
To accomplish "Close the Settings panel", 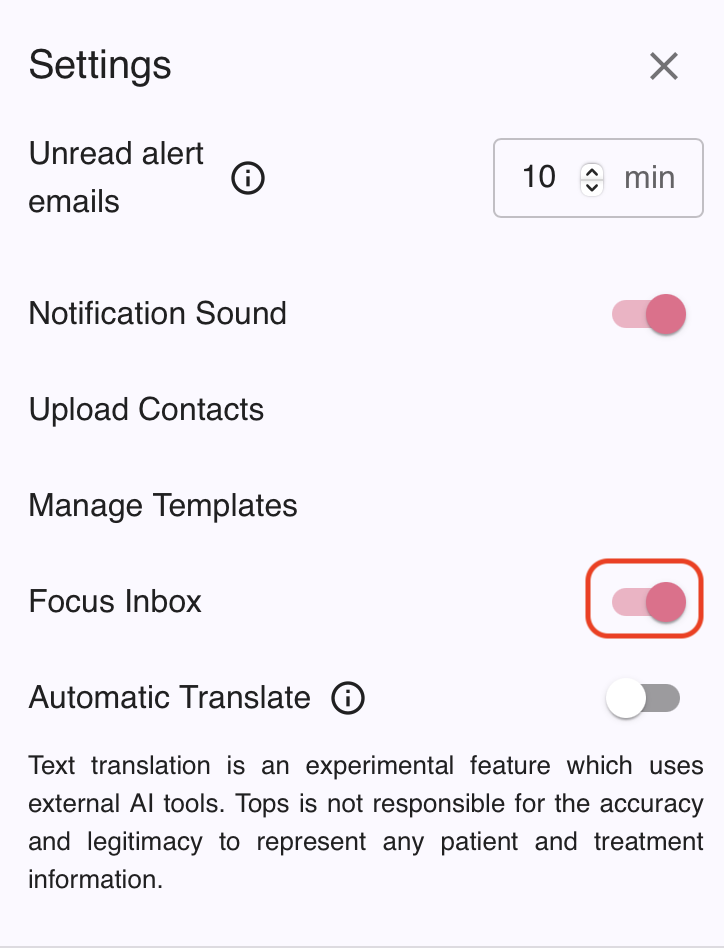I will click(x=664, y=67).
